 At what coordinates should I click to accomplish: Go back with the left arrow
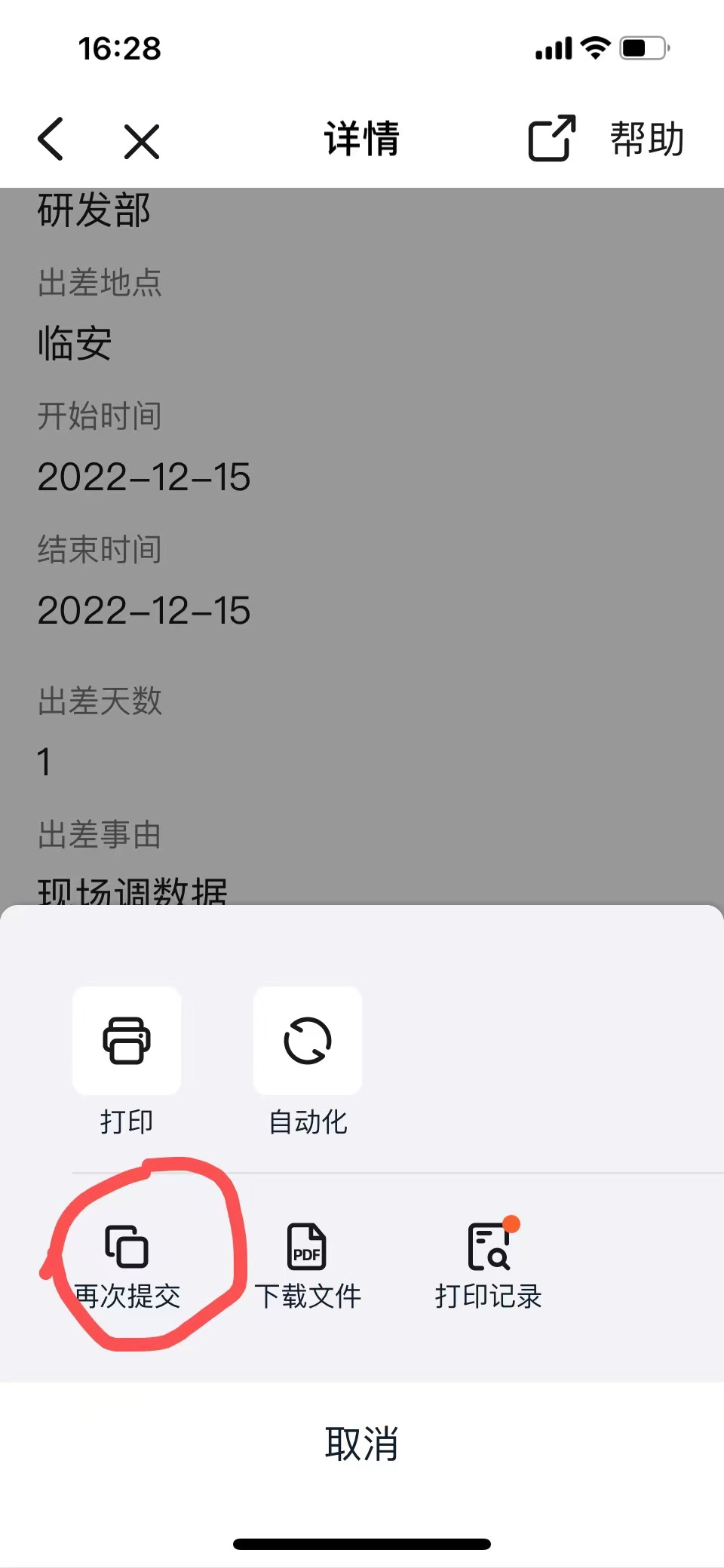point(51,140)
